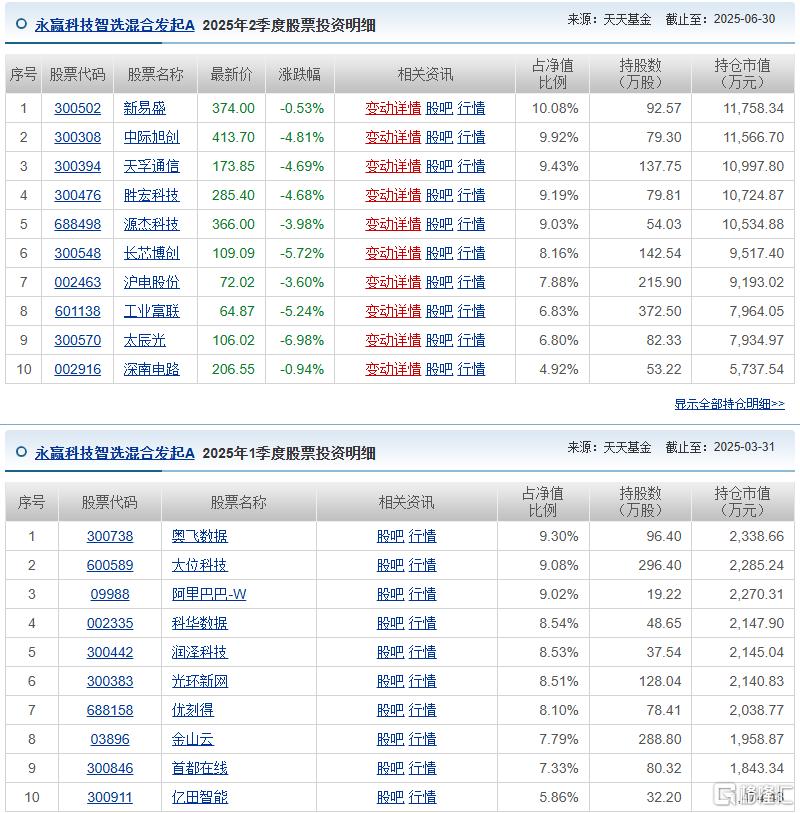Tap 显示全部持仓明细 to show all holdings
The width and height of the screenshot is (800, 813).
point(729,404)
